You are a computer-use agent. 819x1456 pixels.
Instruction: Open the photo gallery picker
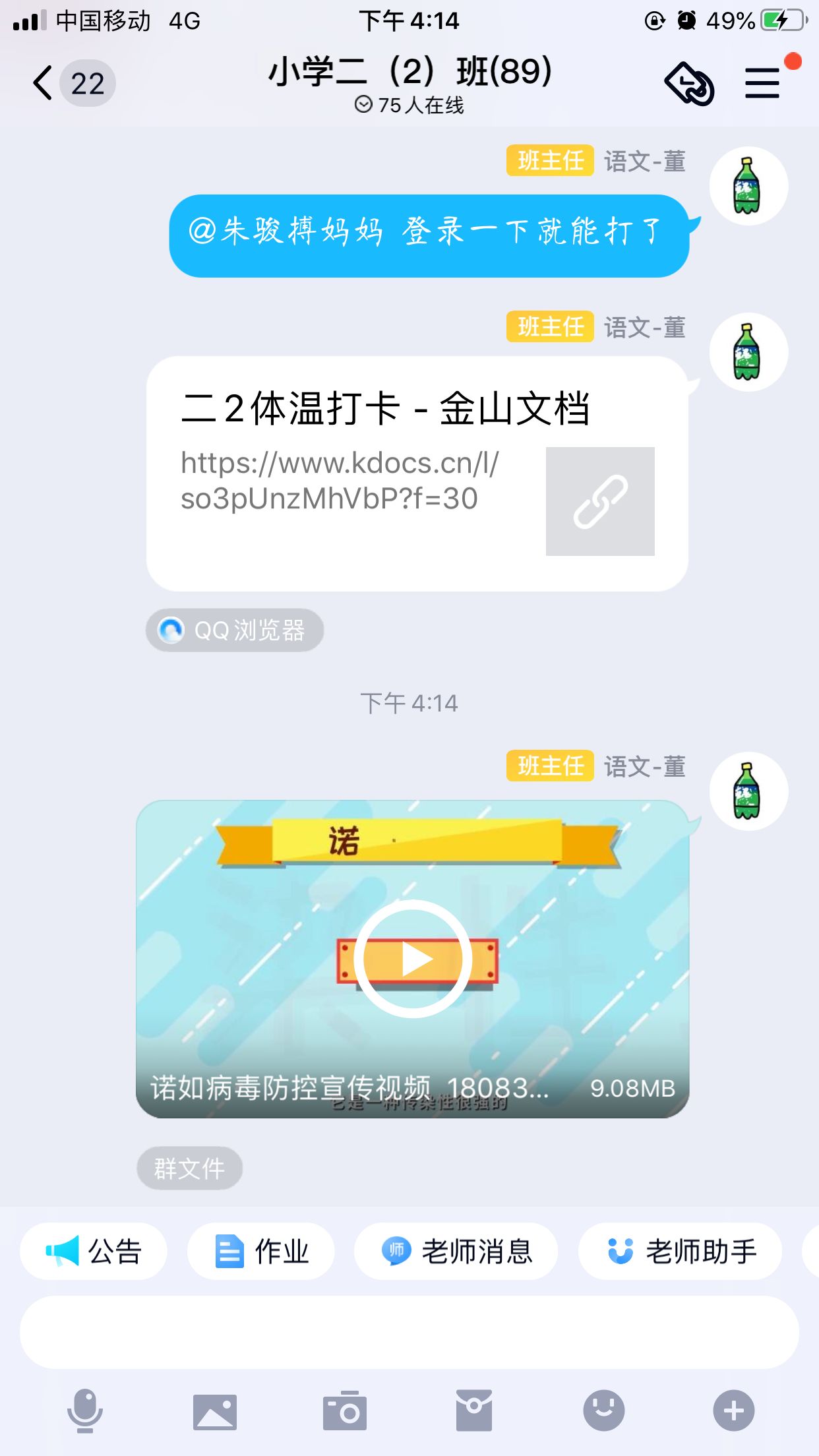click(215, 1412)
